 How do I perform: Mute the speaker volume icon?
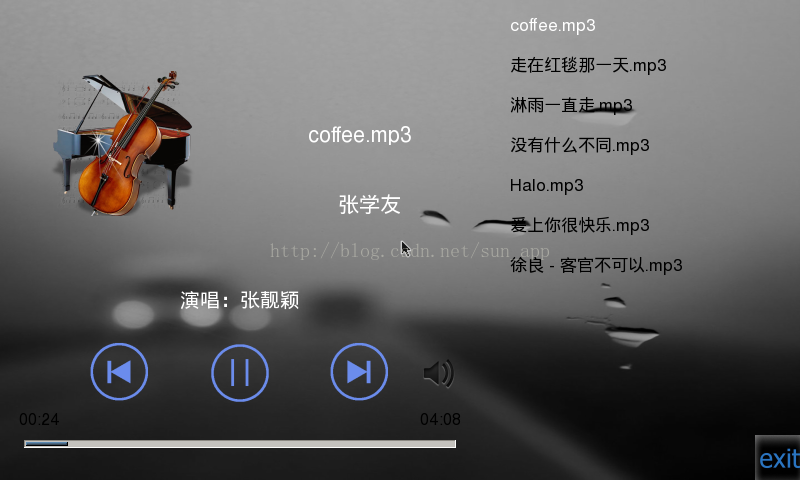(438, 374)
